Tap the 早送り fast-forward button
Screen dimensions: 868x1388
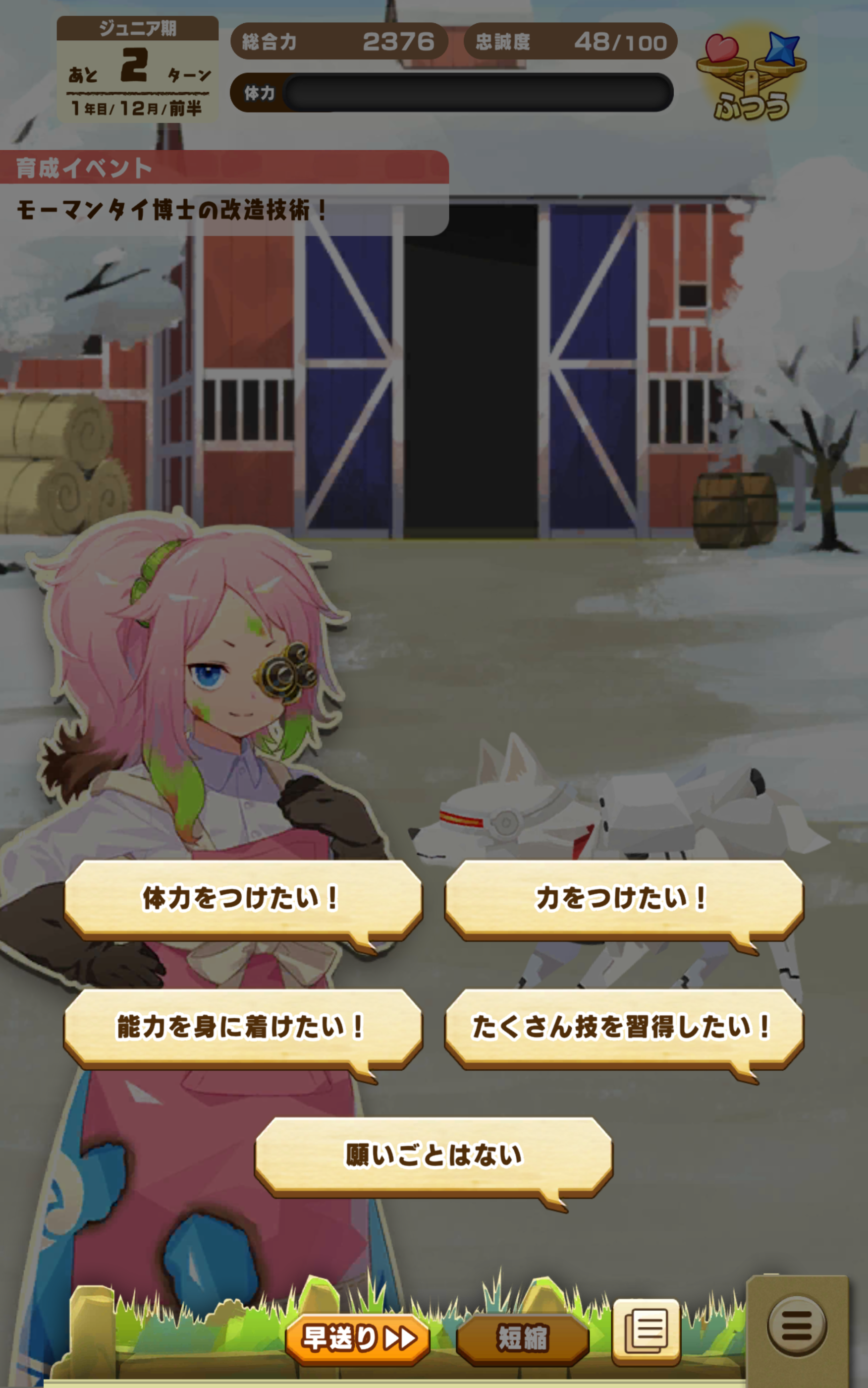(358, 1338)
